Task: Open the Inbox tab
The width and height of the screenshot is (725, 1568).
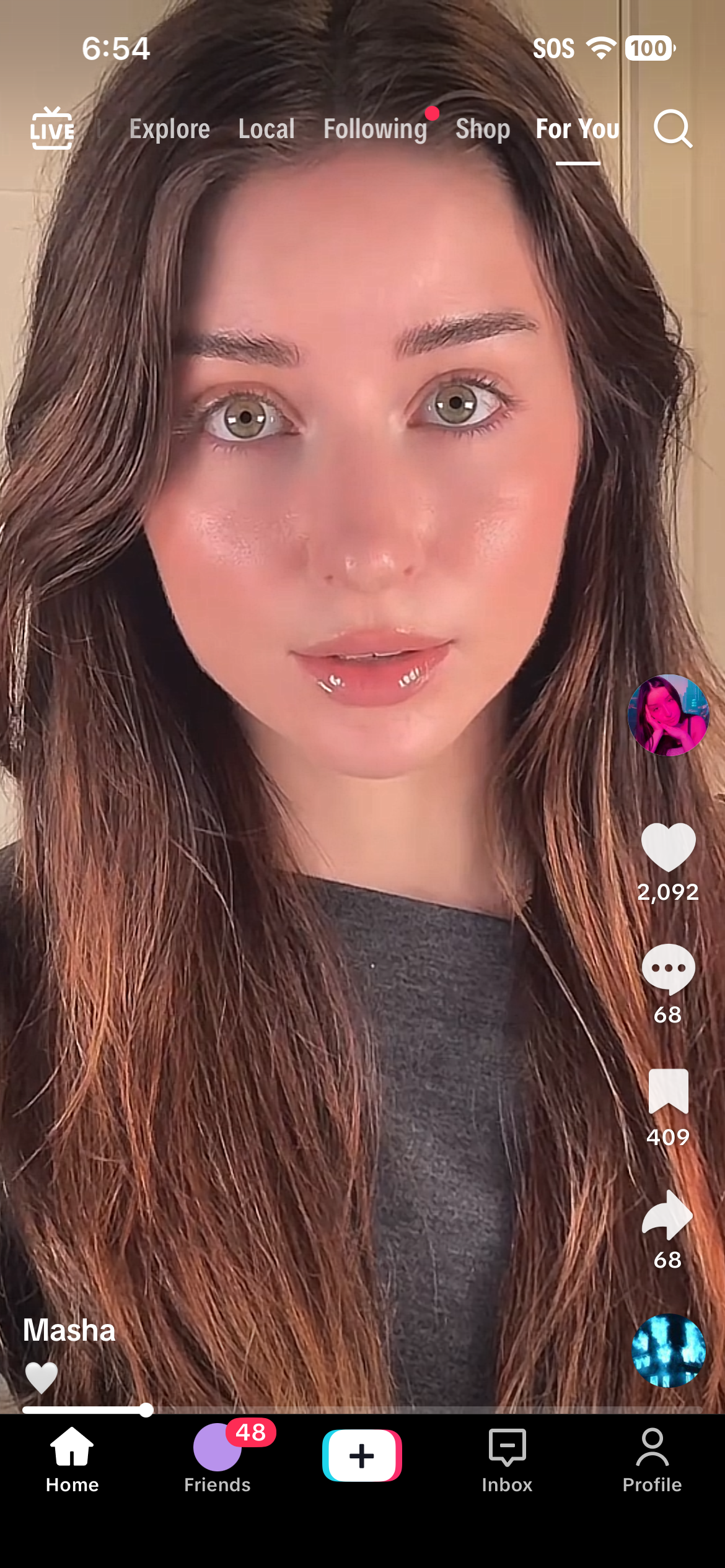Action: click(x=507, y=1460)
